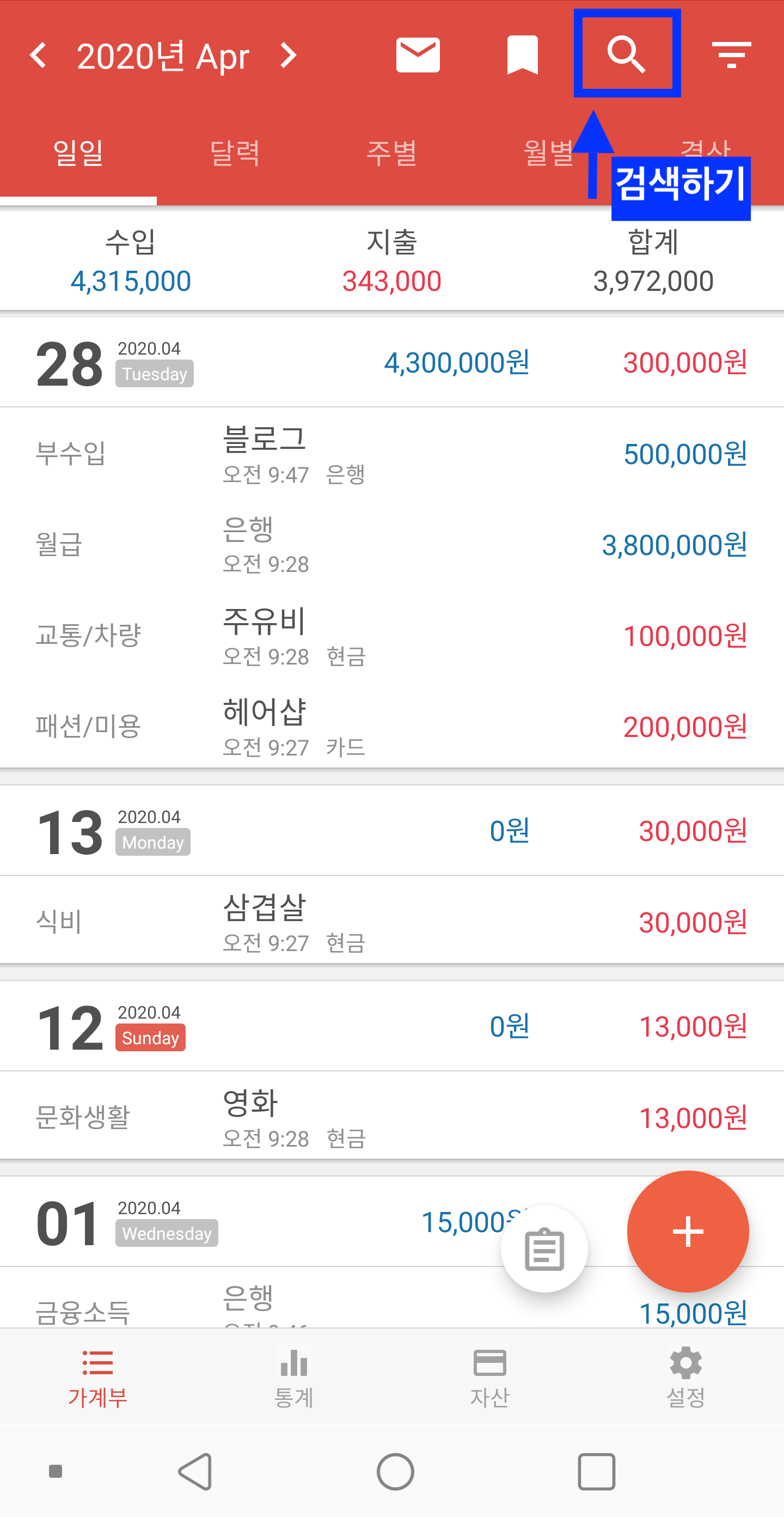
Task: Switch to the 달력 tab
Action: pyautogui.click(x=235, y=153)
